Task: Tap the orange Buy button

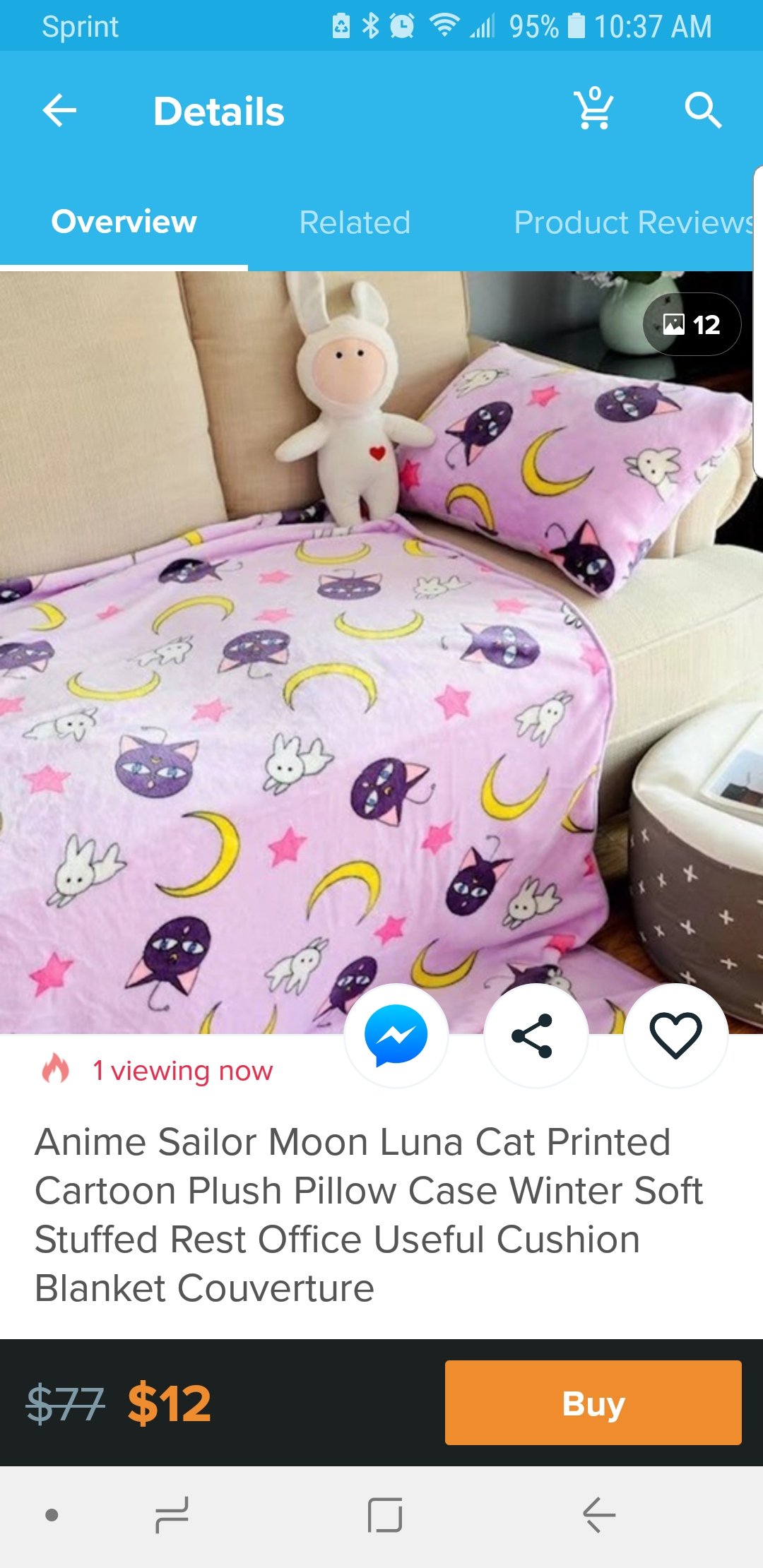Action: coord(593,1403)
